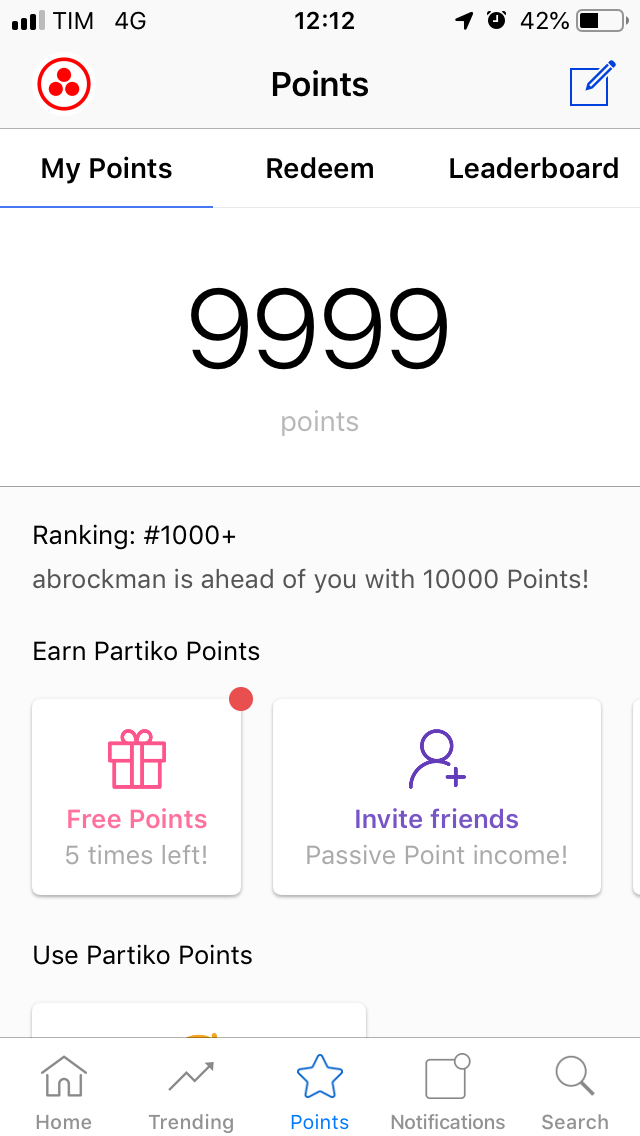Open the Trending tab
This screenshot has height=1136, width=640.
coord(191,1092)
